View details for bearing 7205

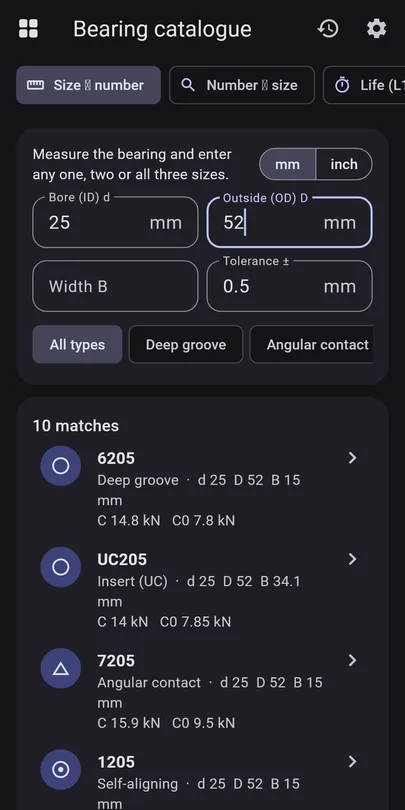(202, 691)
